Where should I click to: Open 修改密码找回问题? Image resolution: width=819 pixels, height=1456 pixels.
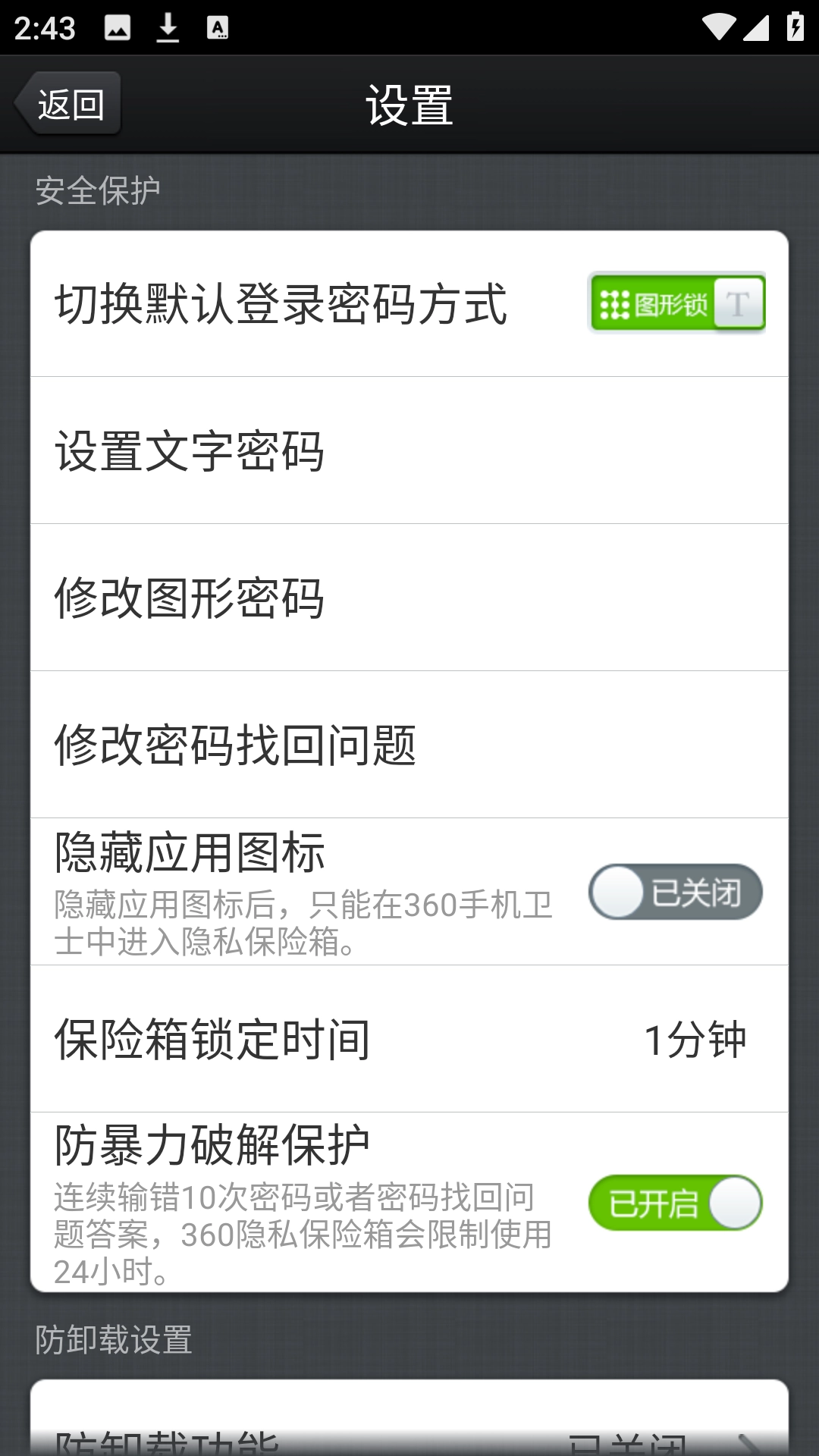click(x=409, y=745)
